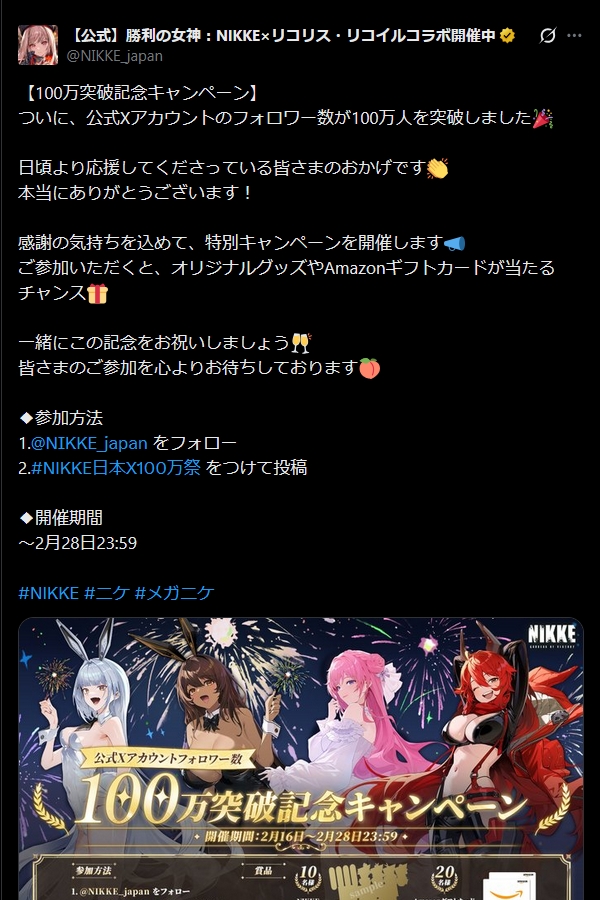Open hashtag #NIKKE日本X100万祭
This screenshot has height=900, width=600.
[116, 468]
